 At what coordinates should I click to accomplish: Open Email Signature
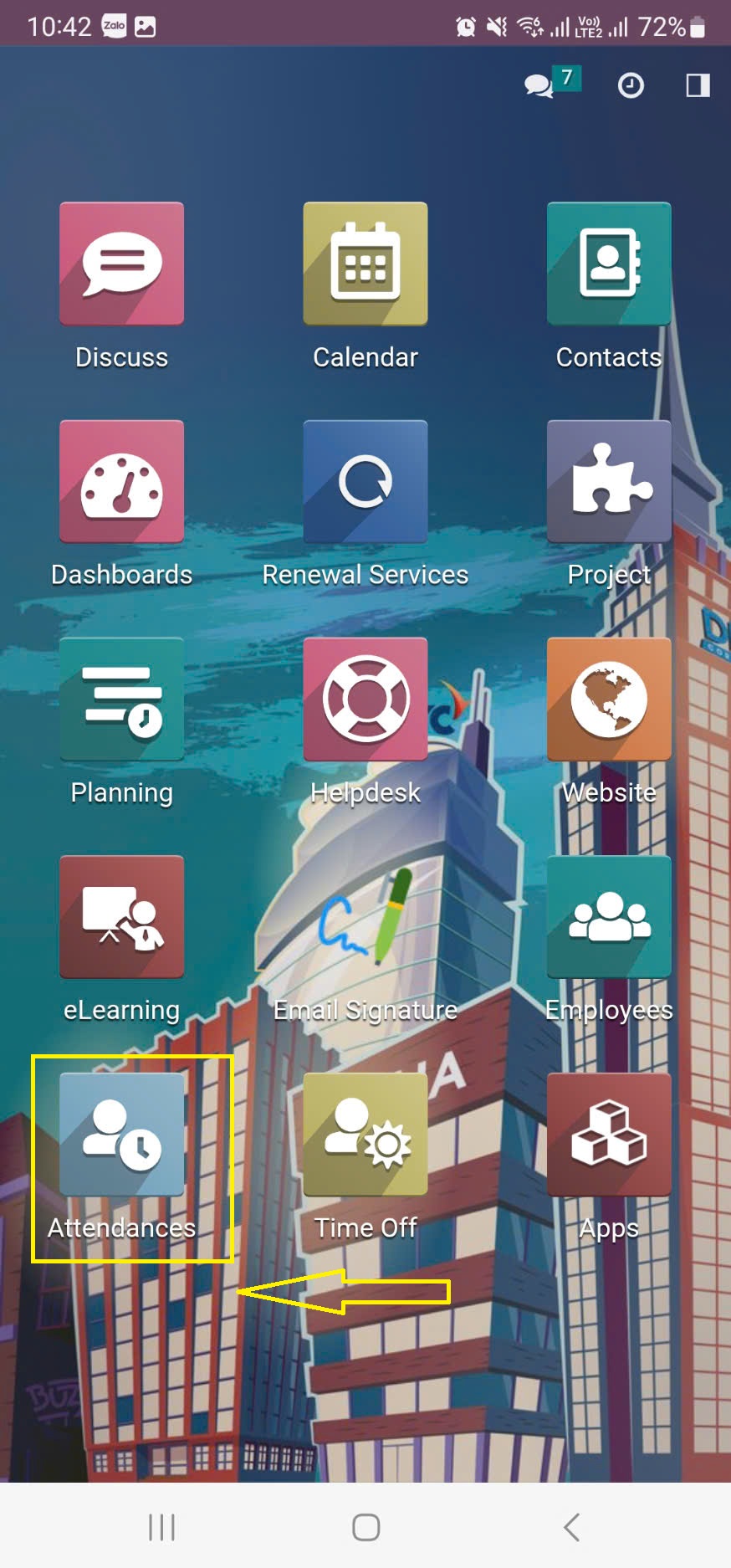pyautogui.click(x=365, y=917)
